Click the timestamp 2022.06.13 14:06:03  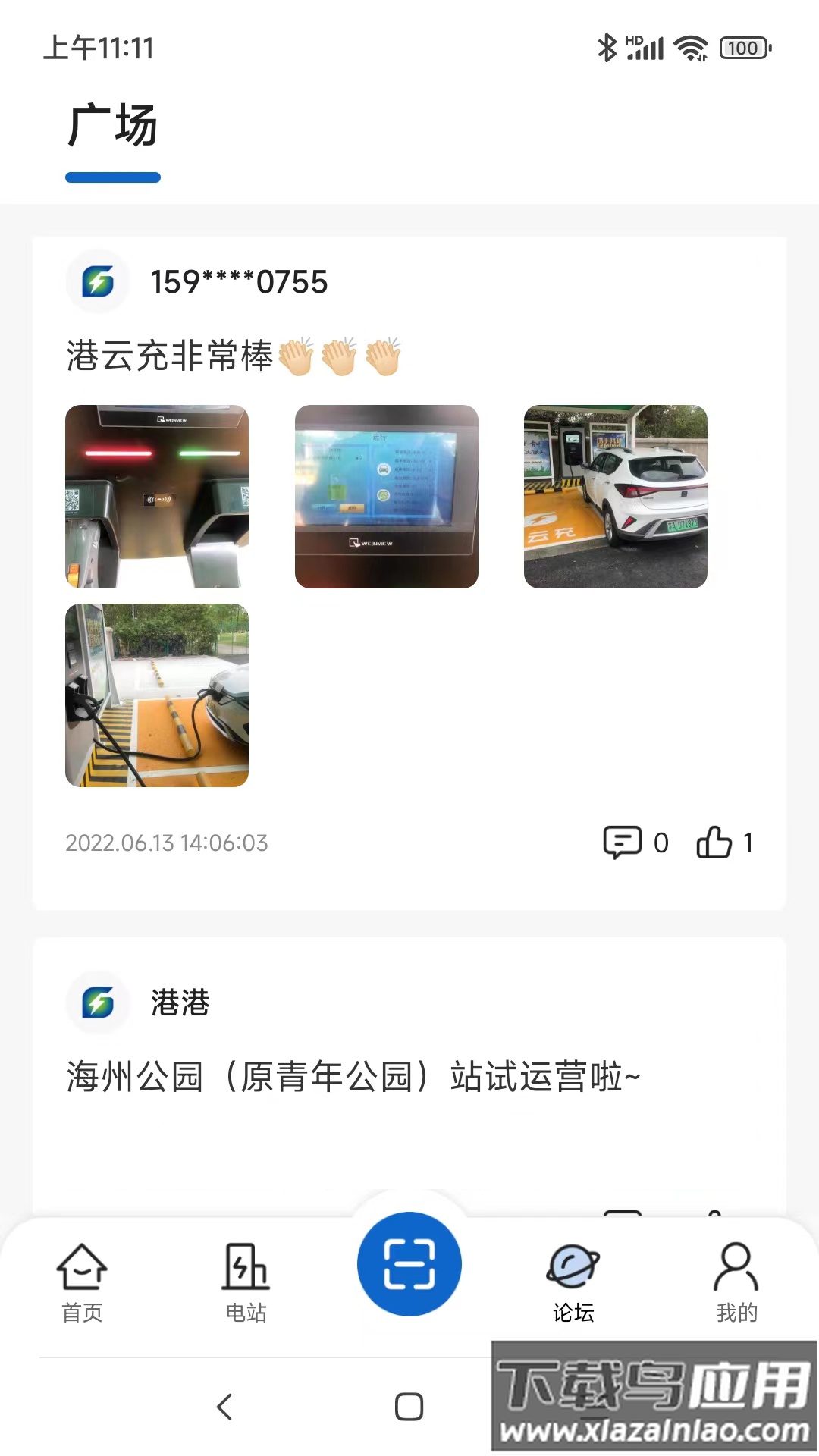[x=165, y=843]
